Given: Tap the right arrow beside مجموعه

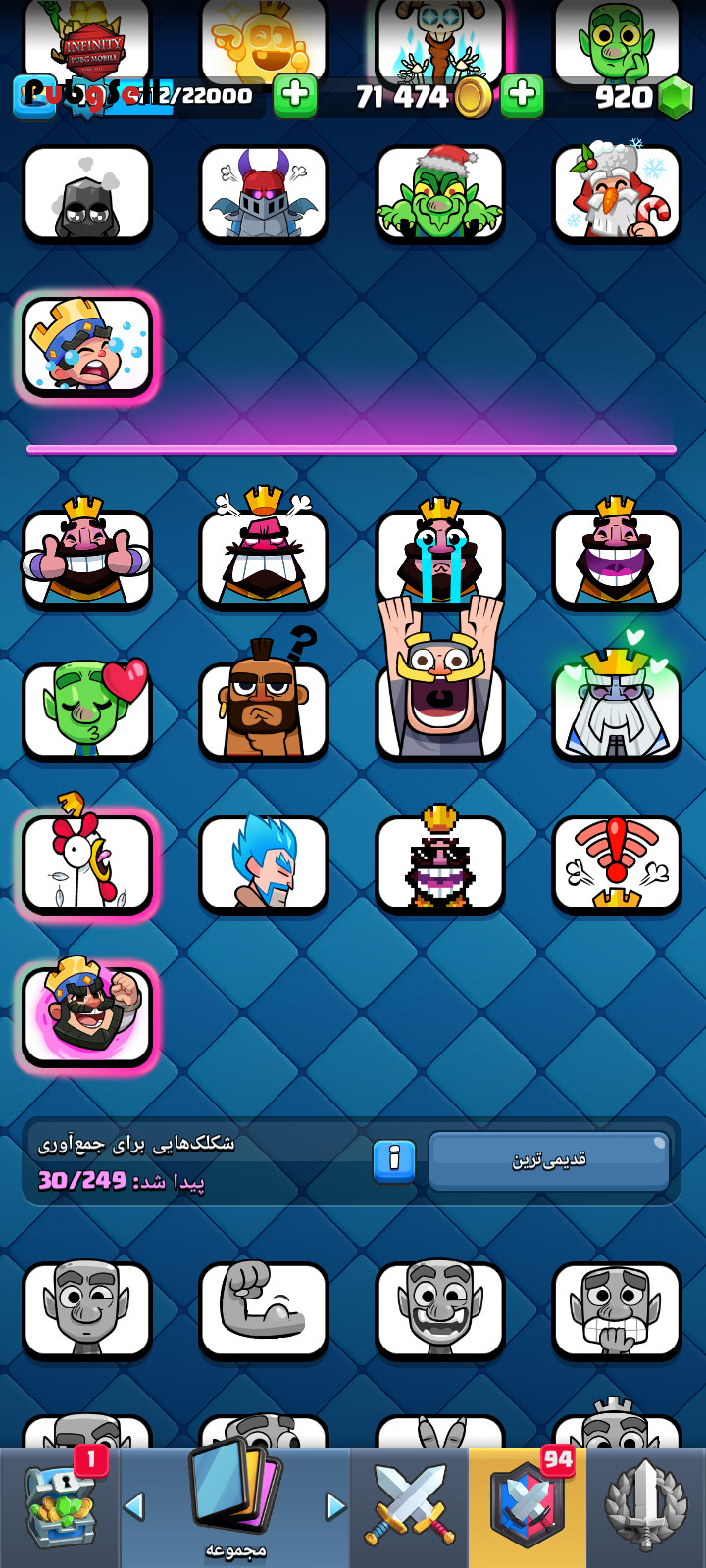Looking at the screenshot, I should click(335, 1505).
